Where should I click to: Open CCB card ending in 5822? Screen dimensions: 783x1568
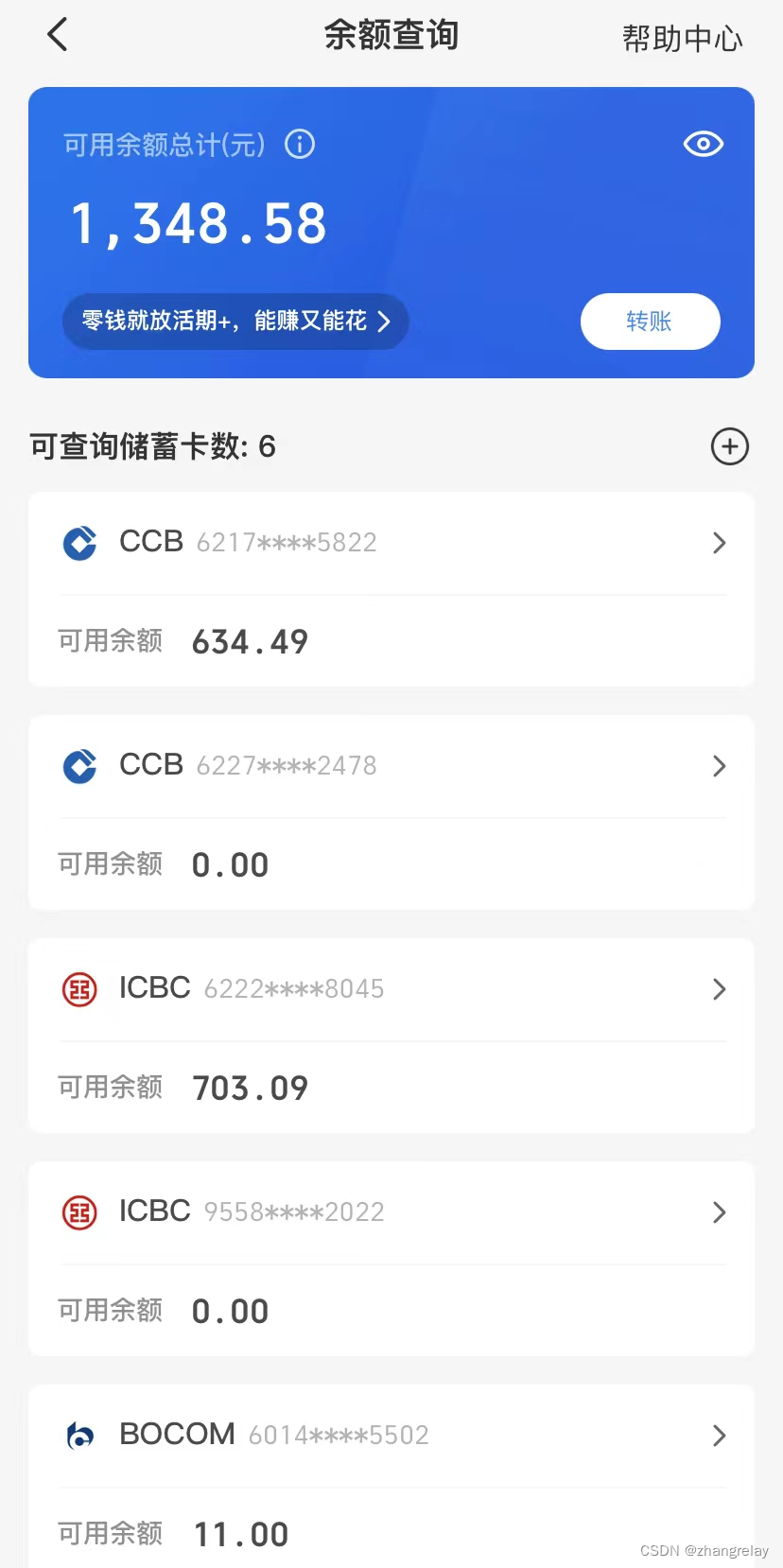pos(391,543)
